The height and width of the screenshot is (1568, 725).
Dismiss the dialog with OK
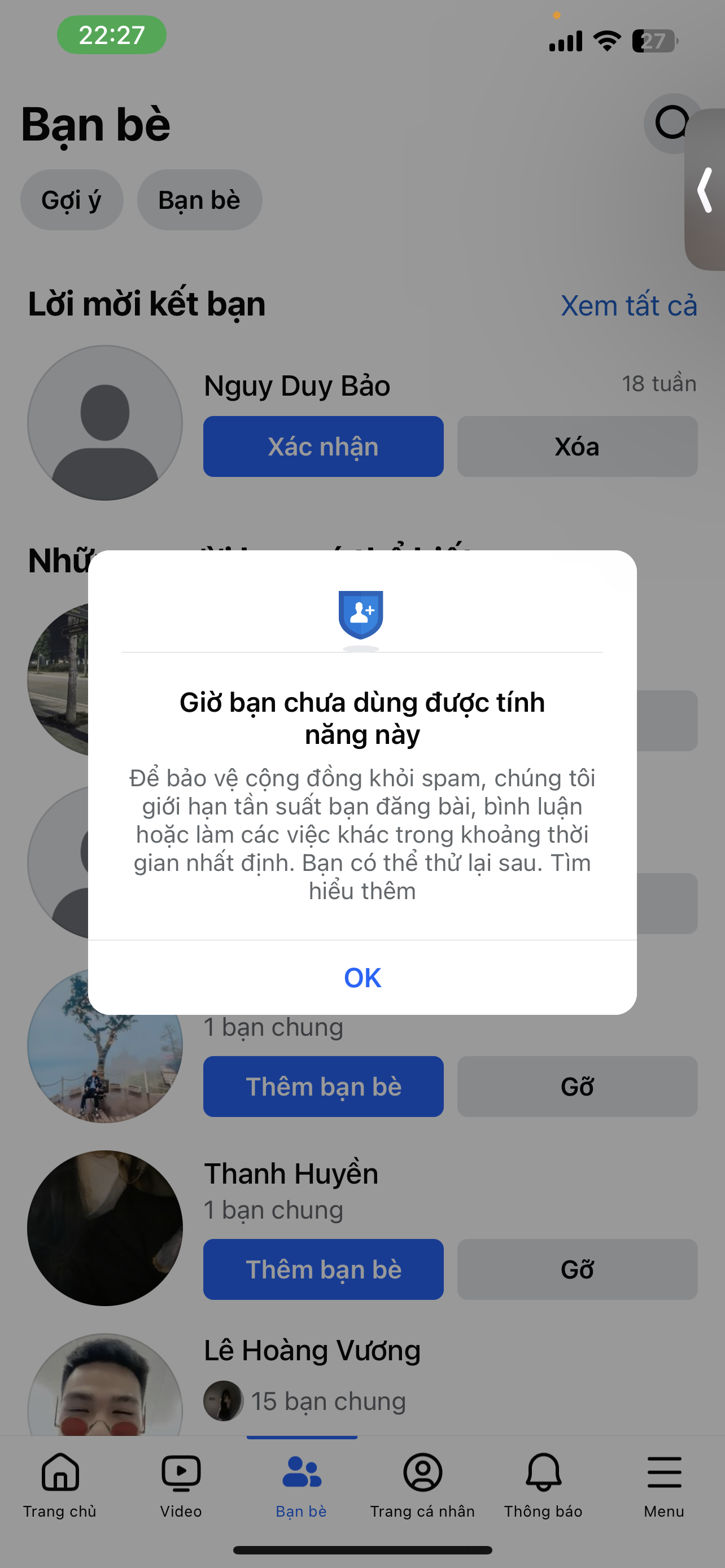click(x=362, y=978)
